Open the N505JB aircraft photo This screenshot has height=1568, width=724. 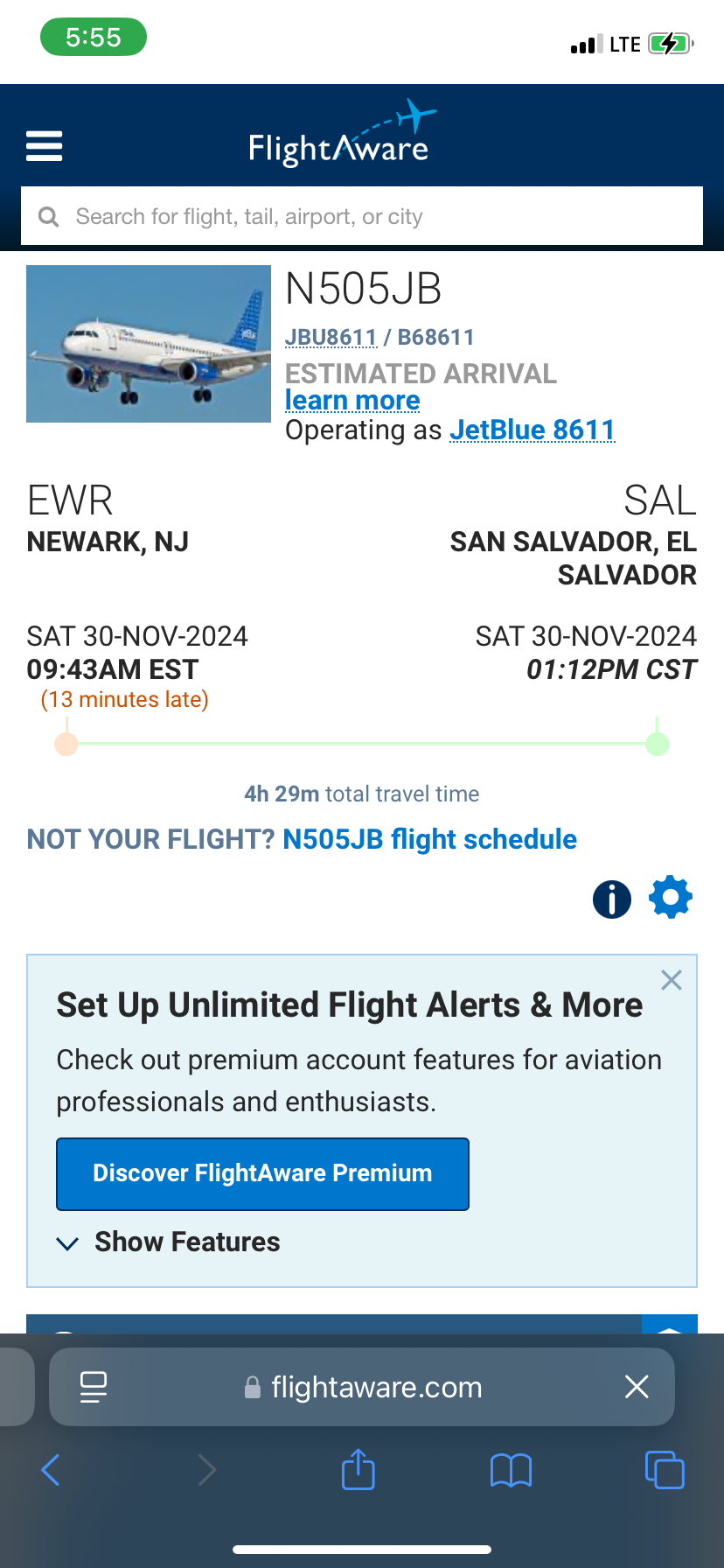149,344
